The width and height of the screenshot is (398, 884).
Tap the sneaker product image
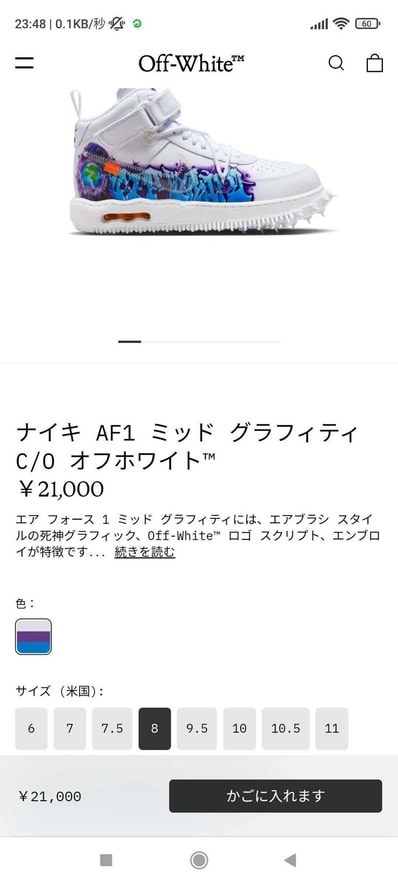pos(202,161)
